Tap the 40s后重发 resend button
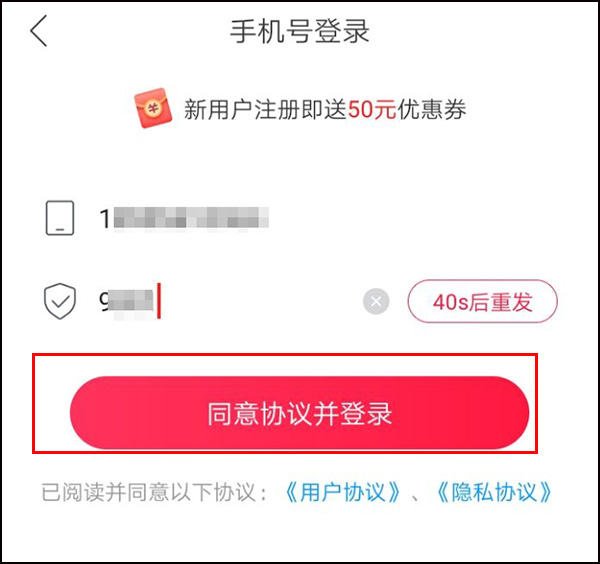This screenshot has height=564, width=600. [482, 302]
